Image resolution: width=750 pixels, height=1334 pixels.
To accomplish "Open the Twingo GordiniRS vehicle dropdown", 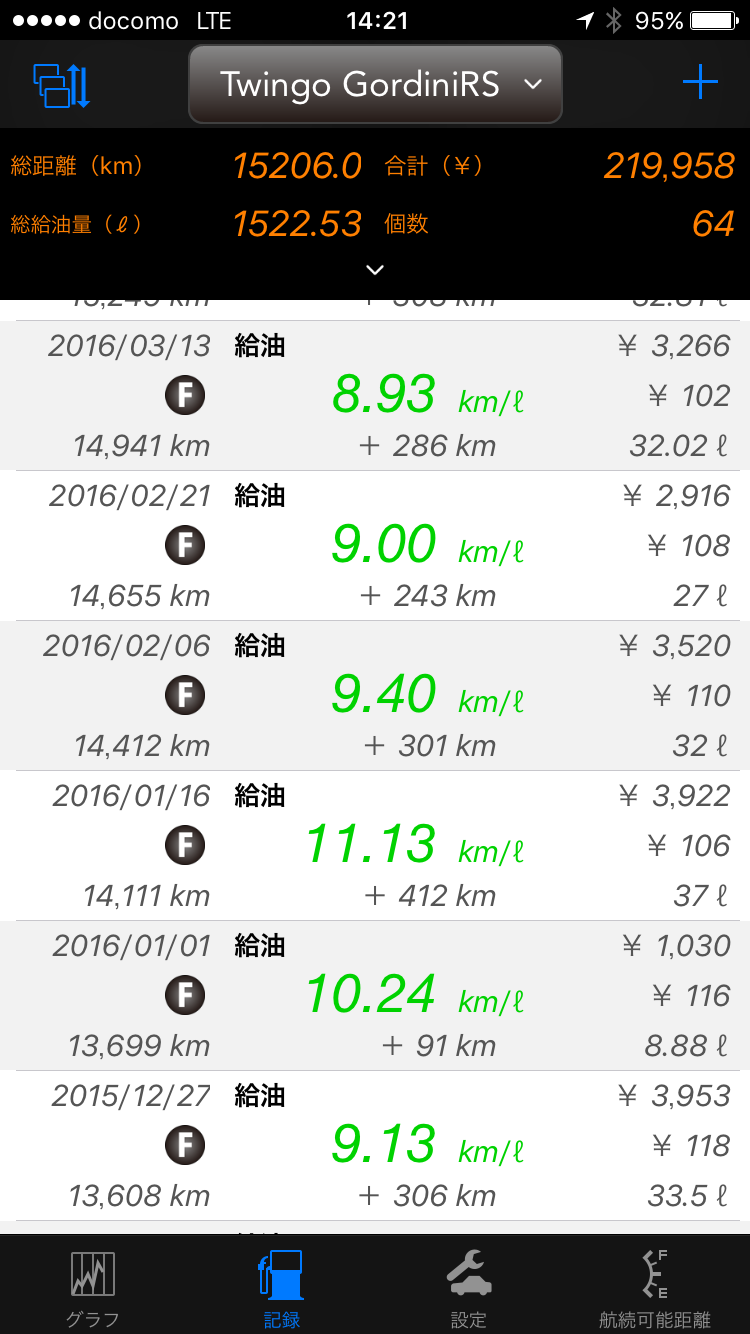I will click(x=375, y=85).
